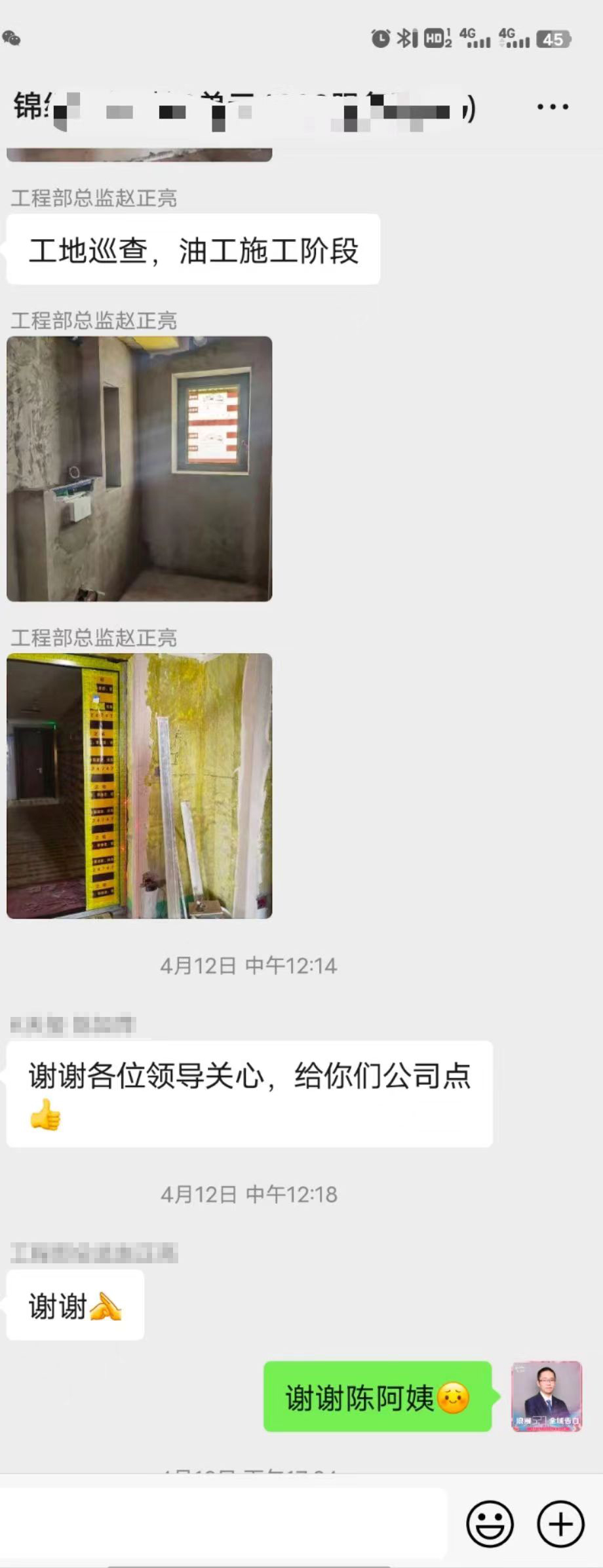603x1568 pixels.
Task: Open the group chat overflow menu
Action: (x=553, y=107)
